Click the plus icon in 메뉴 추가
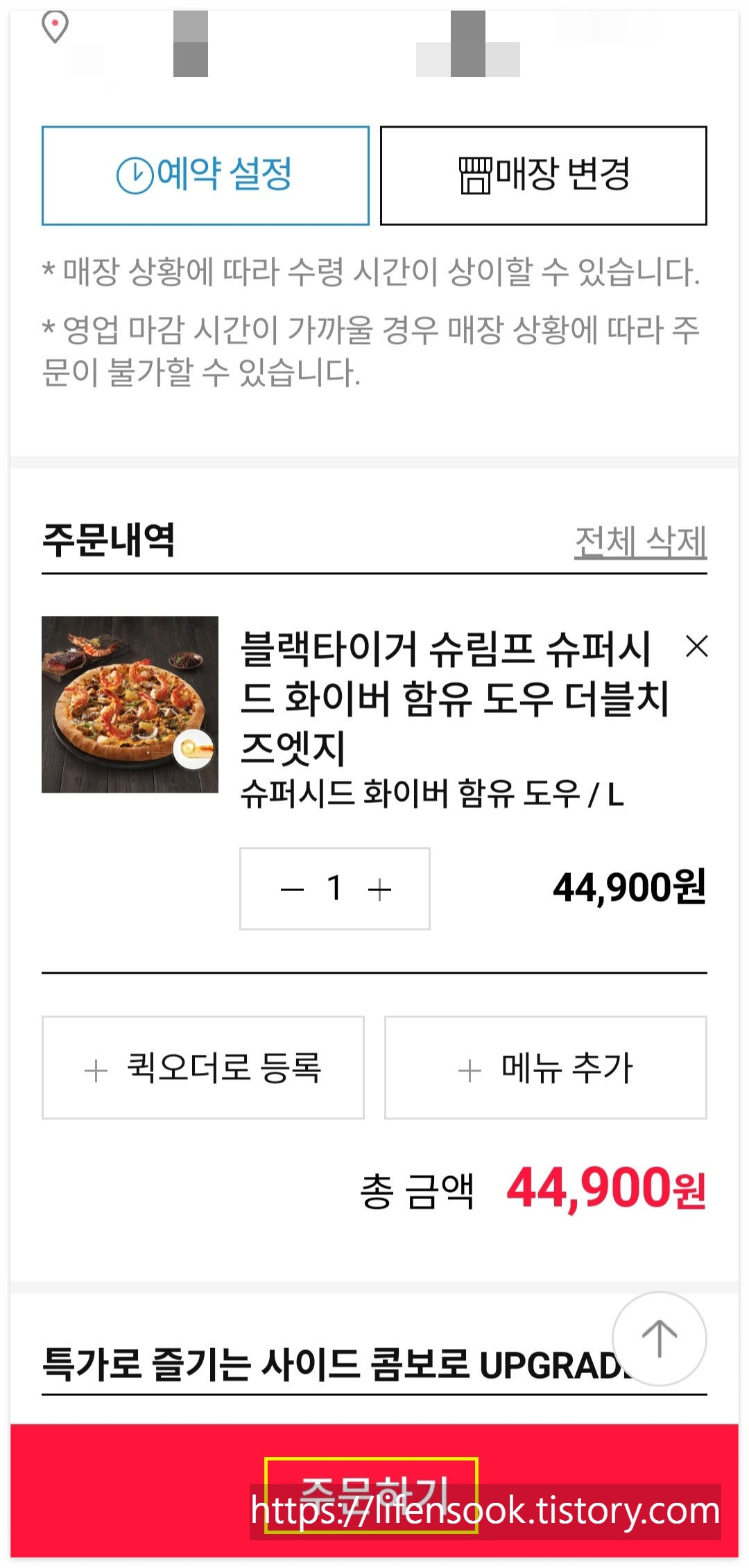 click(469, 1070)
